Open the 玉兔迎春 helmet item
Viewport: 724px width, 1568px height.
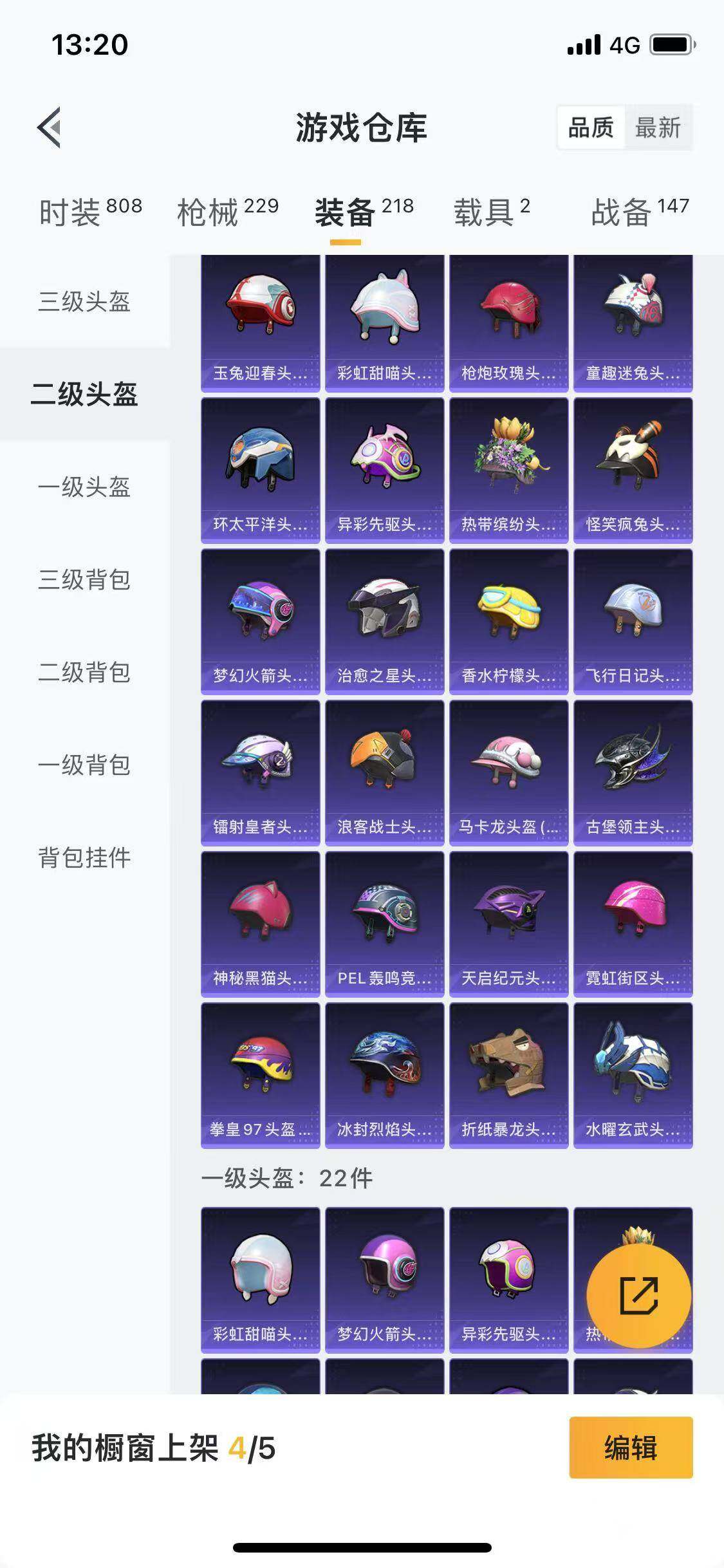(x=260, y=323)
